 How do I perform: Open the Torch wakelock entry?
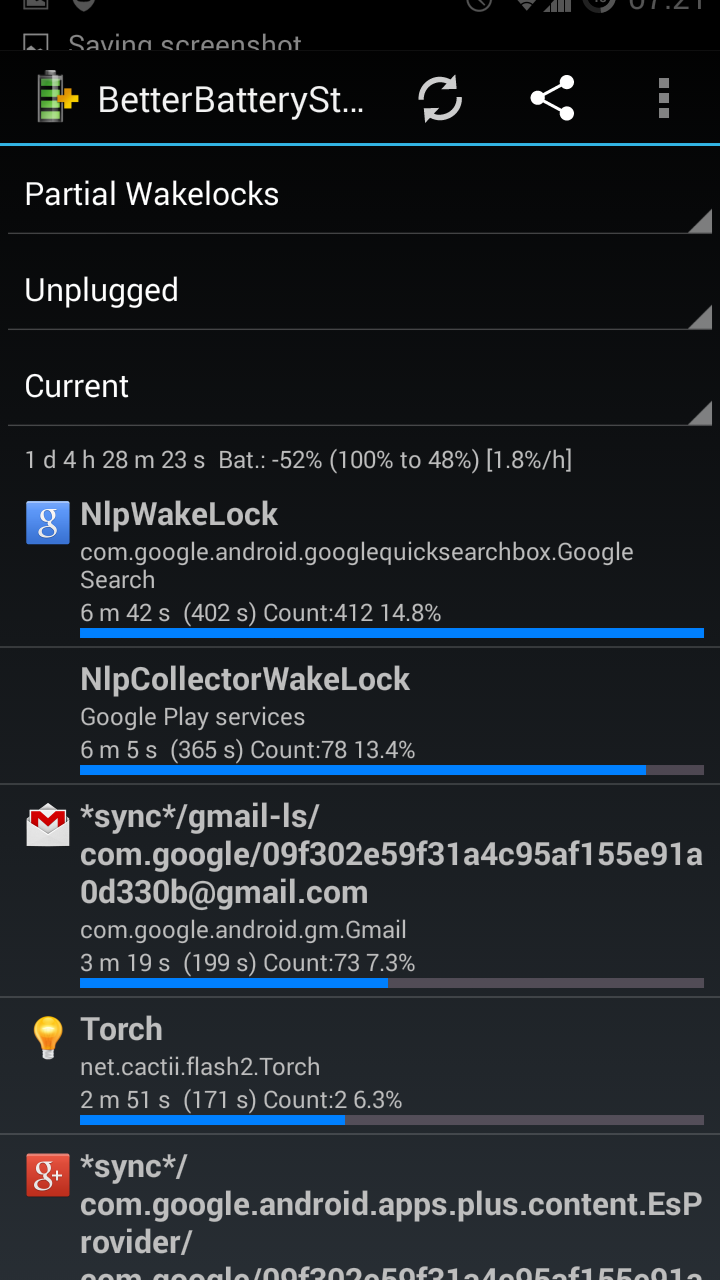pyautogui.click(x=360, y=1066)
